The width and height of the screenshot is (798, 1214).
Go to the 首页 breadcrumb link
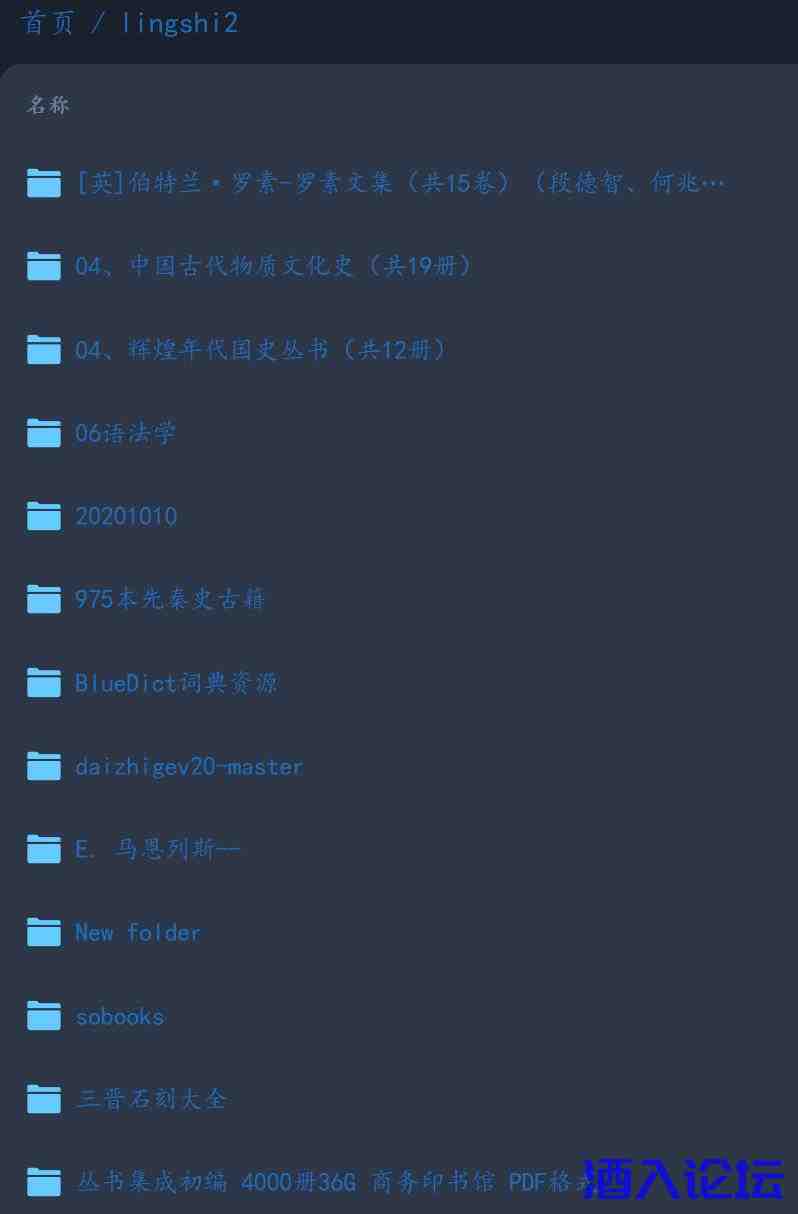47,23
